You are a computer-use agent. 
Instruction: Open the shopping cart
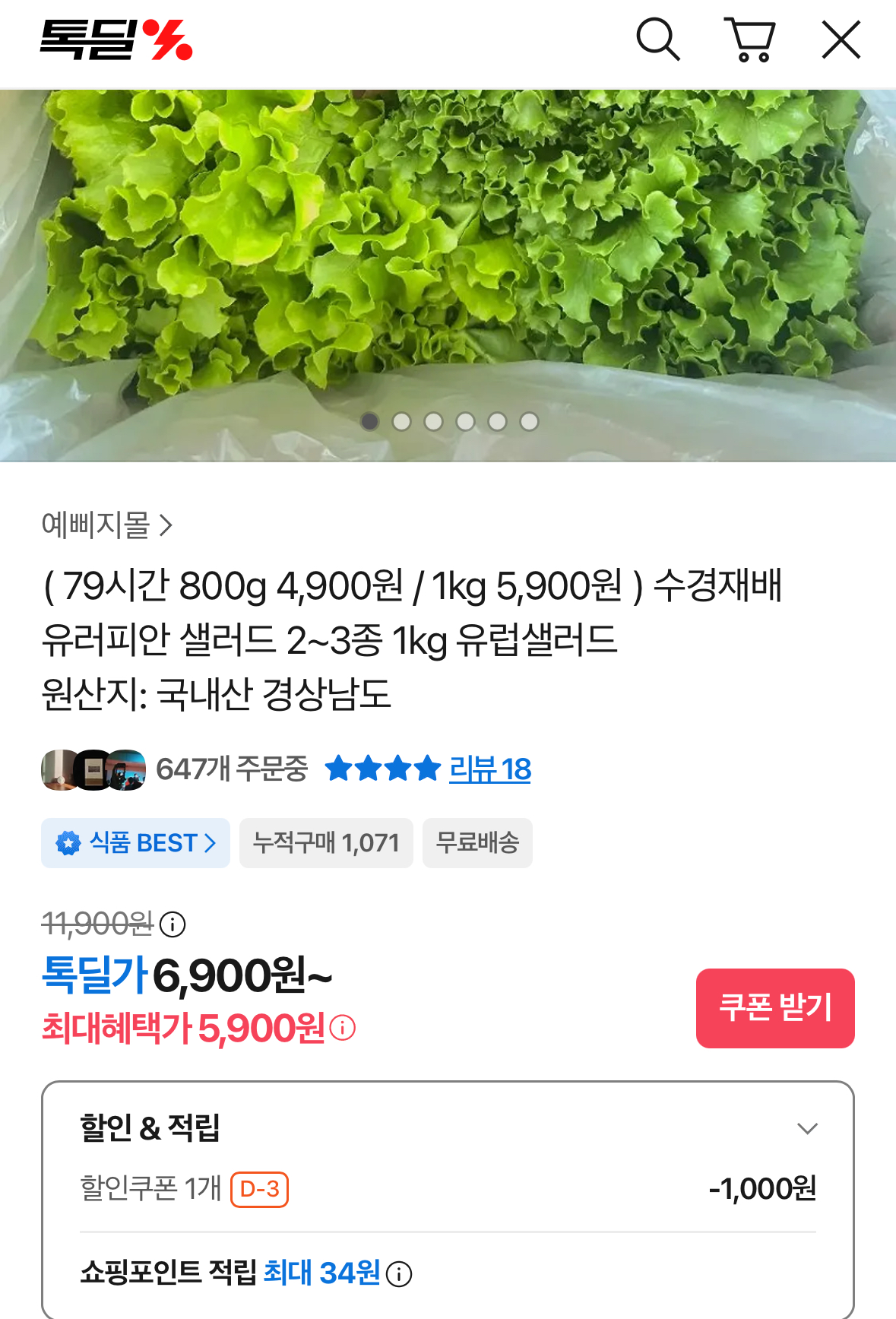click(750, 40)
